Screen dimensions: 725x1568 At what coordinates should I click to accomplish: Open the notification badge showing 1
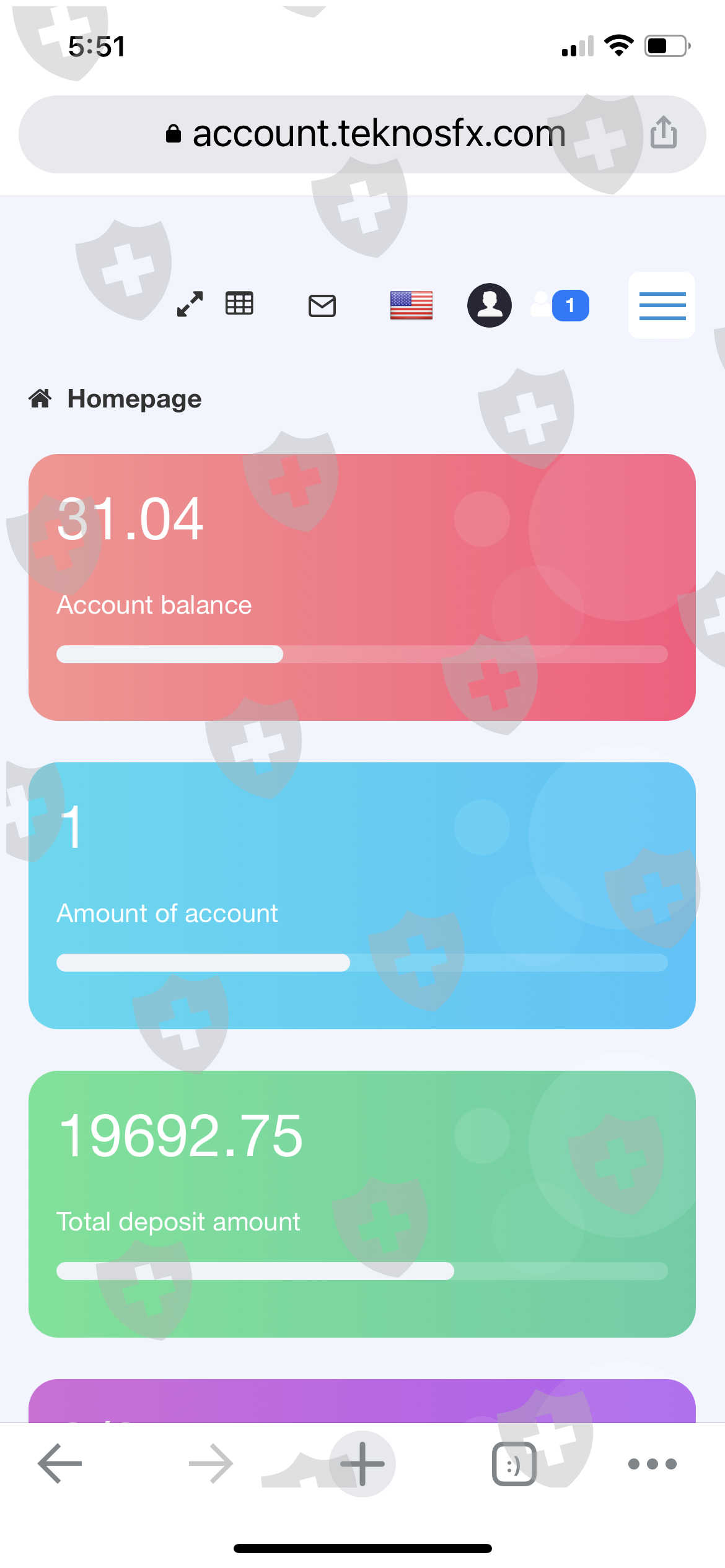pyautogui.click(x=560, y=305)
